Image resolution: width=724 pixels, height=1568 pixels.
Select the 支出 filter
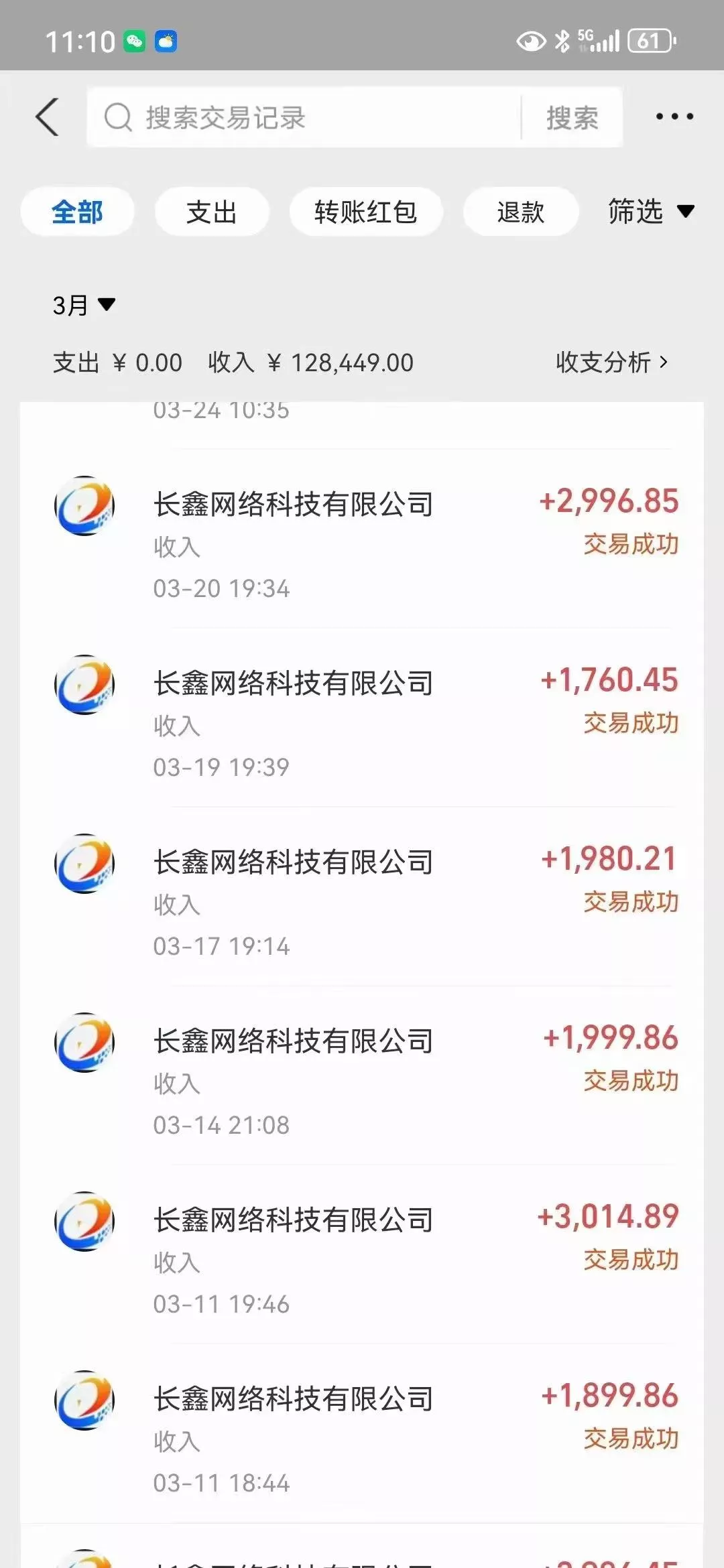[211, 211]
